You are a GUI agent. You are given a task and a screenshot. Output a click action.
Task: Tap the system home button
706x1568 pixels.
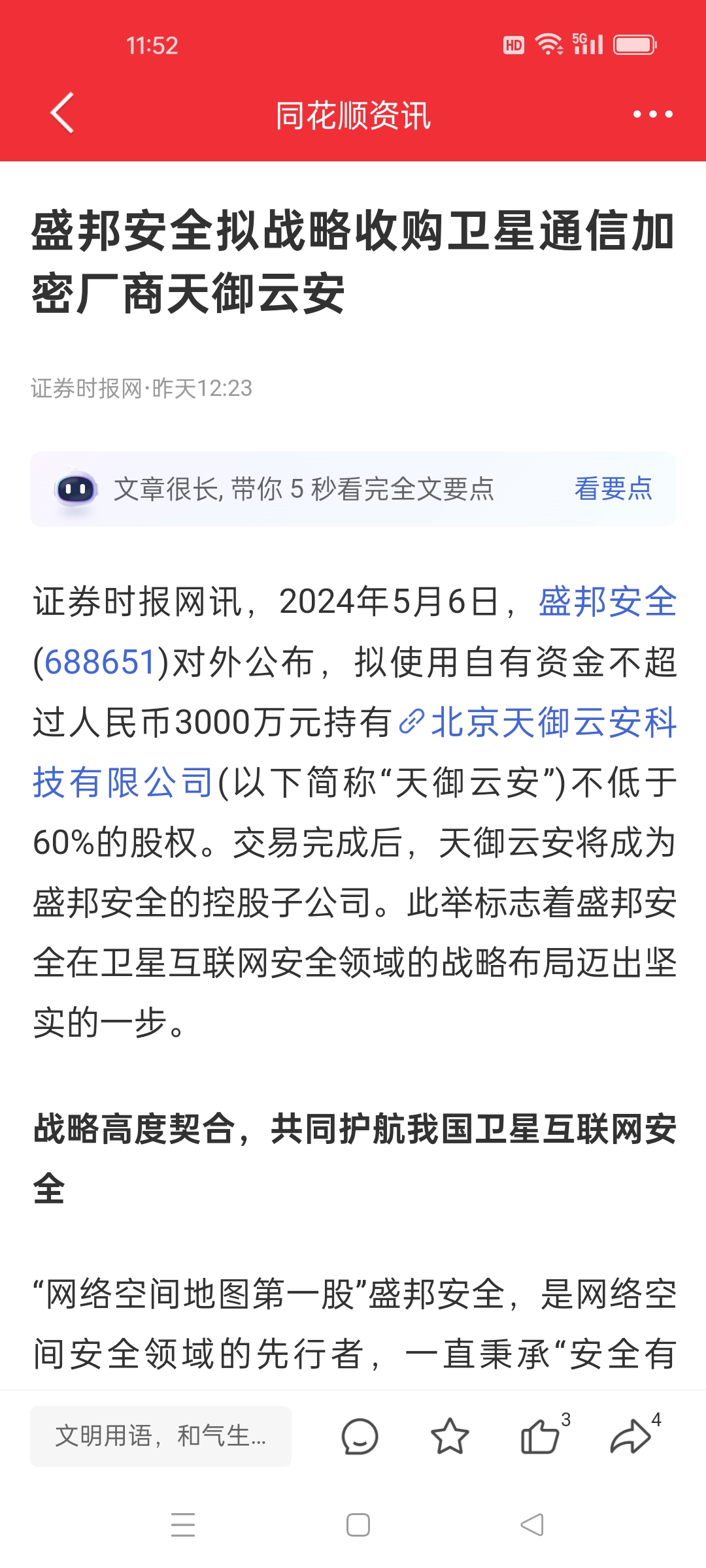tap(358, 1525)
